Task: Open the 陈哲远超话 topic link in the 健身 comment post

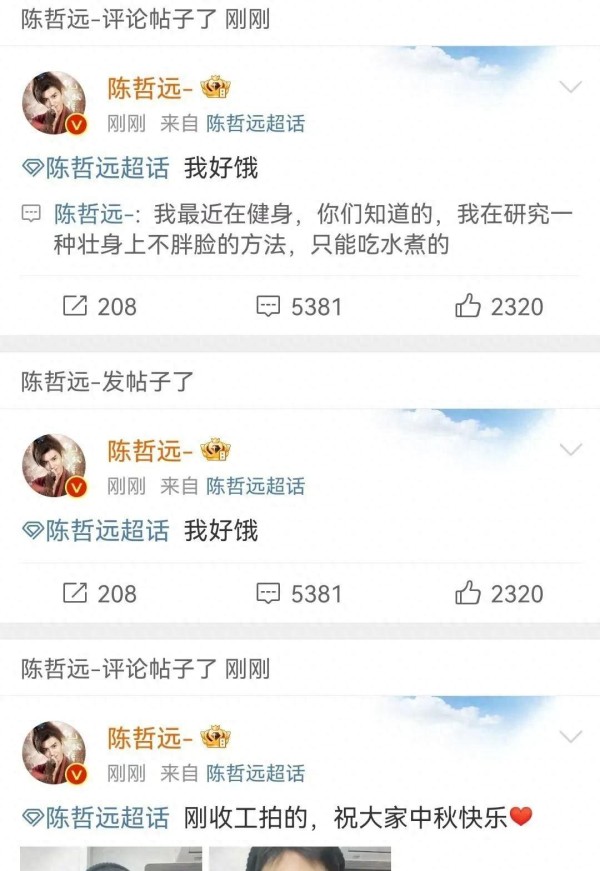Action: click(x=97, y=168)
